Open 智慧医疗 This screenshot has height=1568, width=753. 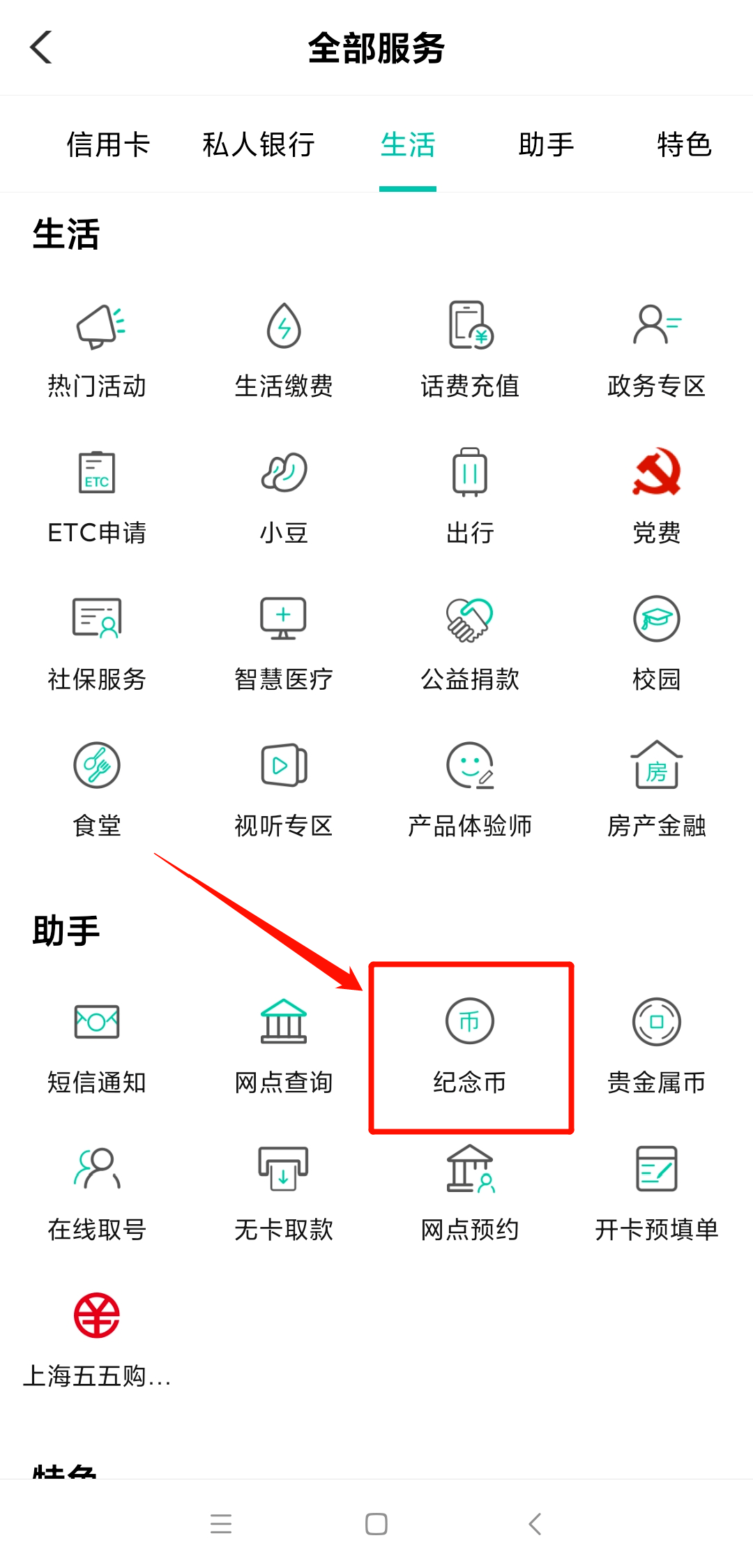point(284,642)
